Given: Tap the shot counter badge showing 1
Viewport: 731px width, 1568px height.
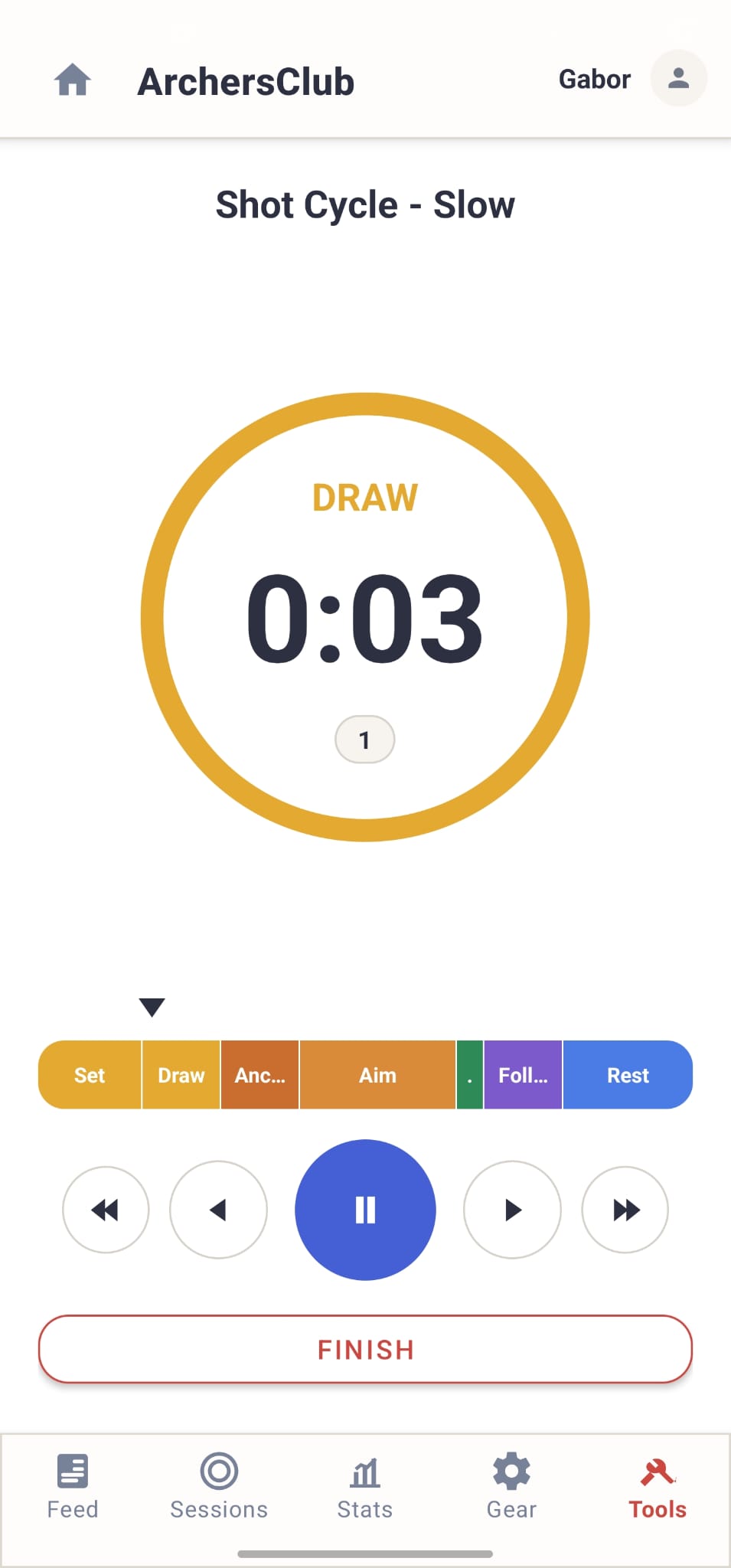Looking at the screenshot, I should pos(364,739).
